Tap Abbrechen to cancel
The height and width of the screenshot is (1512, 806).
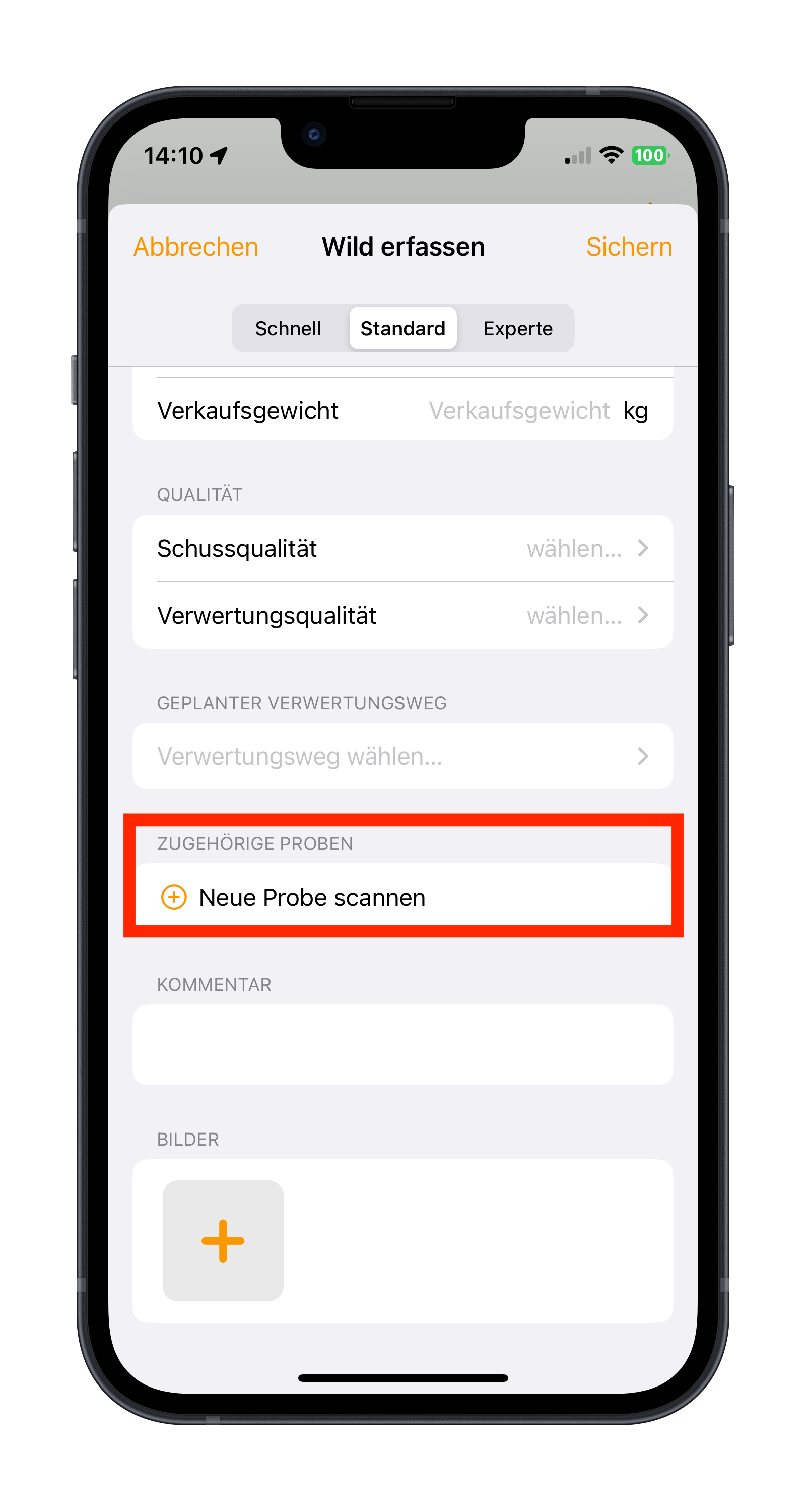[x=196, y=246]
